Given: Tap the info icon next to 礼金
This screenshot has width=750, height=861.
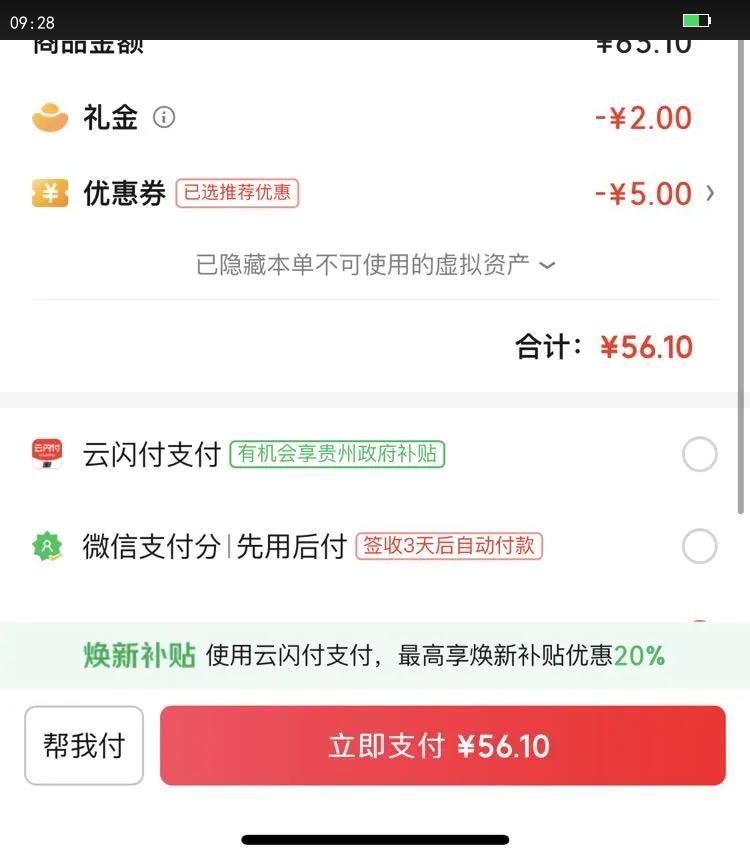Looking at the screenshot, I should click(164, 118).
